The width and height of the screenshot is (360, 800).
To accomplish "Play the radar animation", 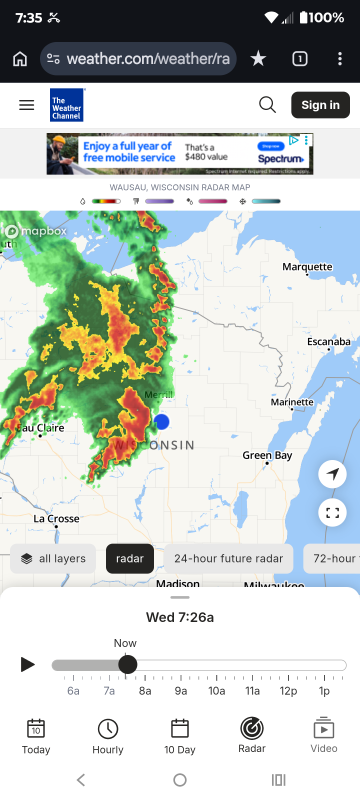I will point(28,665).
